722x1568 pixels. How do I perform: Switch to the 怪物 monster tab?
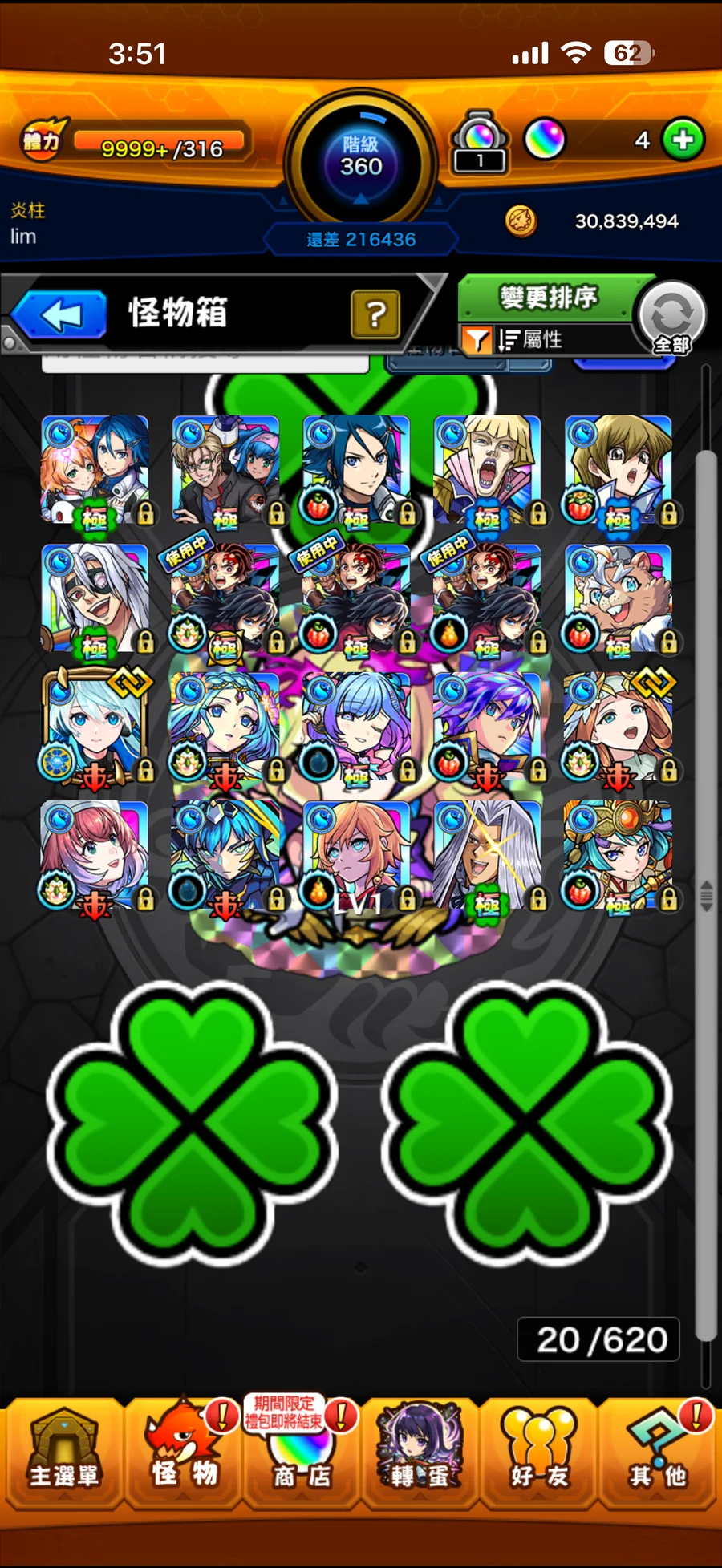click(x=184, y=1453)
